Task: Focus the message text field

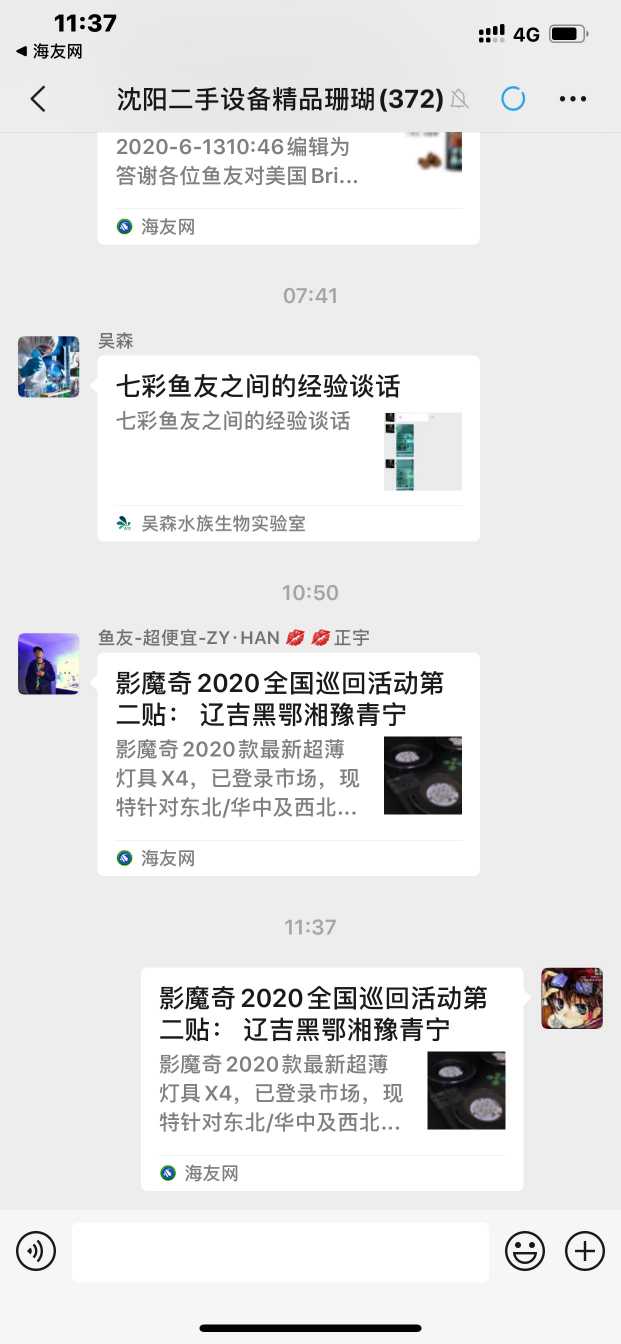Action: pos(280,1251)
